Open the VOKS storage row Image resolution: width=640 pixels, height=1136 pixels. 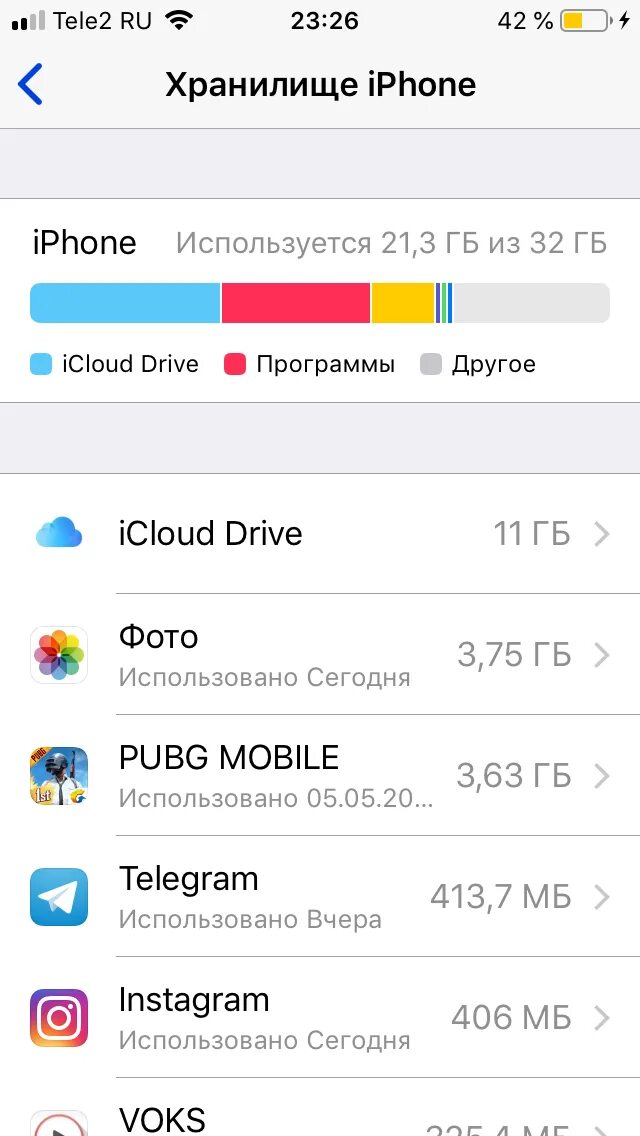(x=320, y=1108)
